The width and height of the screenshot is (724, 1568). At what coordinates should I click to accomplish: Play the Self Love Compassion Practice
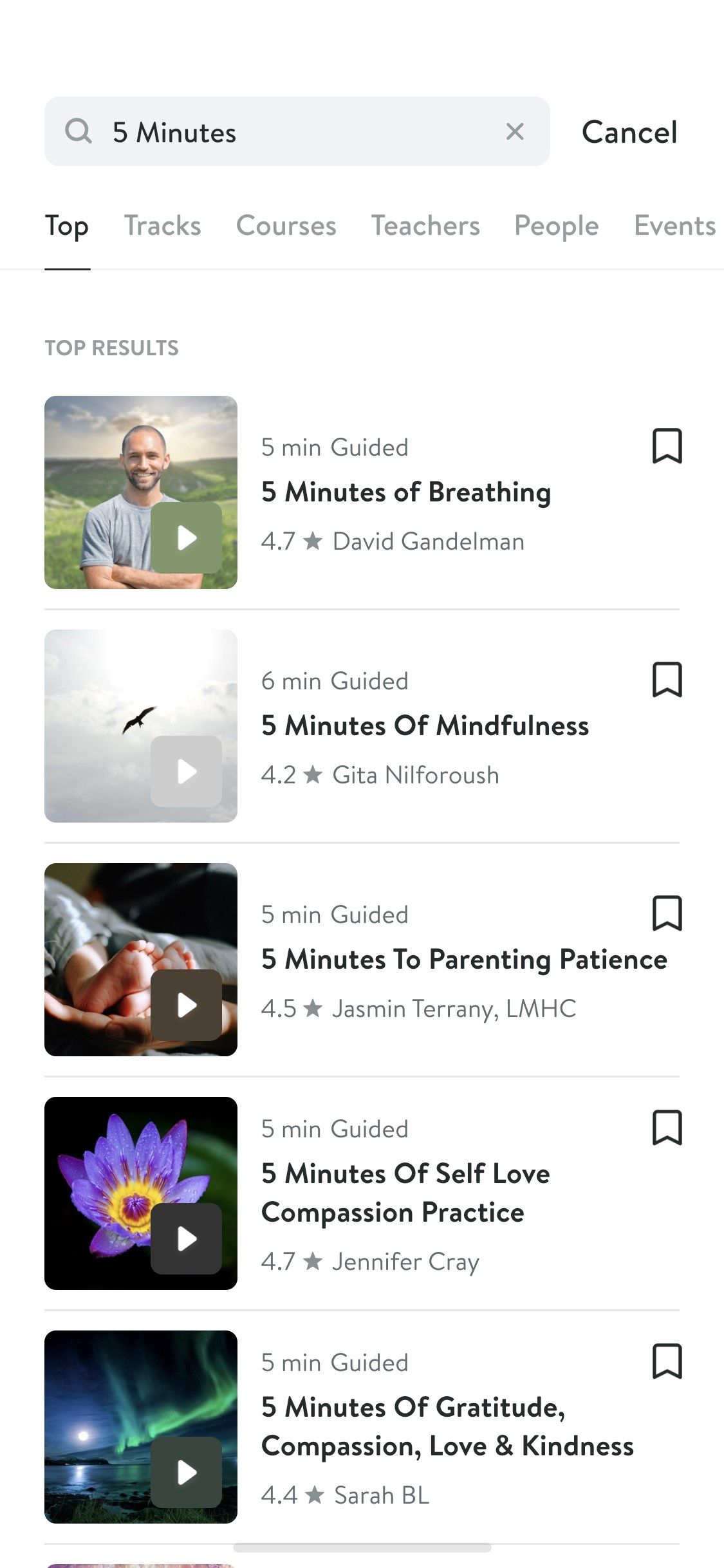click(187, 1239)
